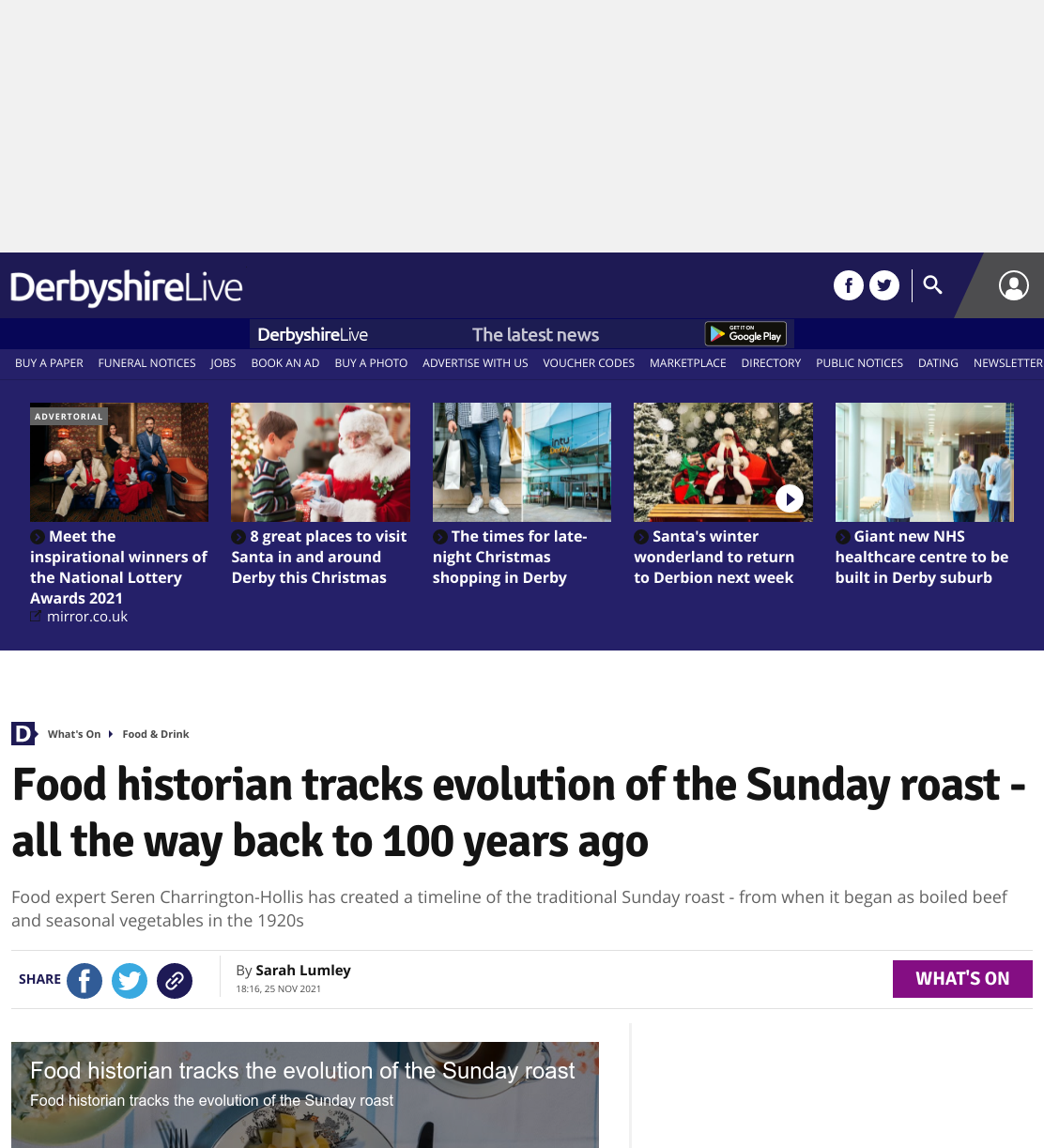1044x1148 pixels.
Task: Open the search magnifier
Action: pos(932,284)
